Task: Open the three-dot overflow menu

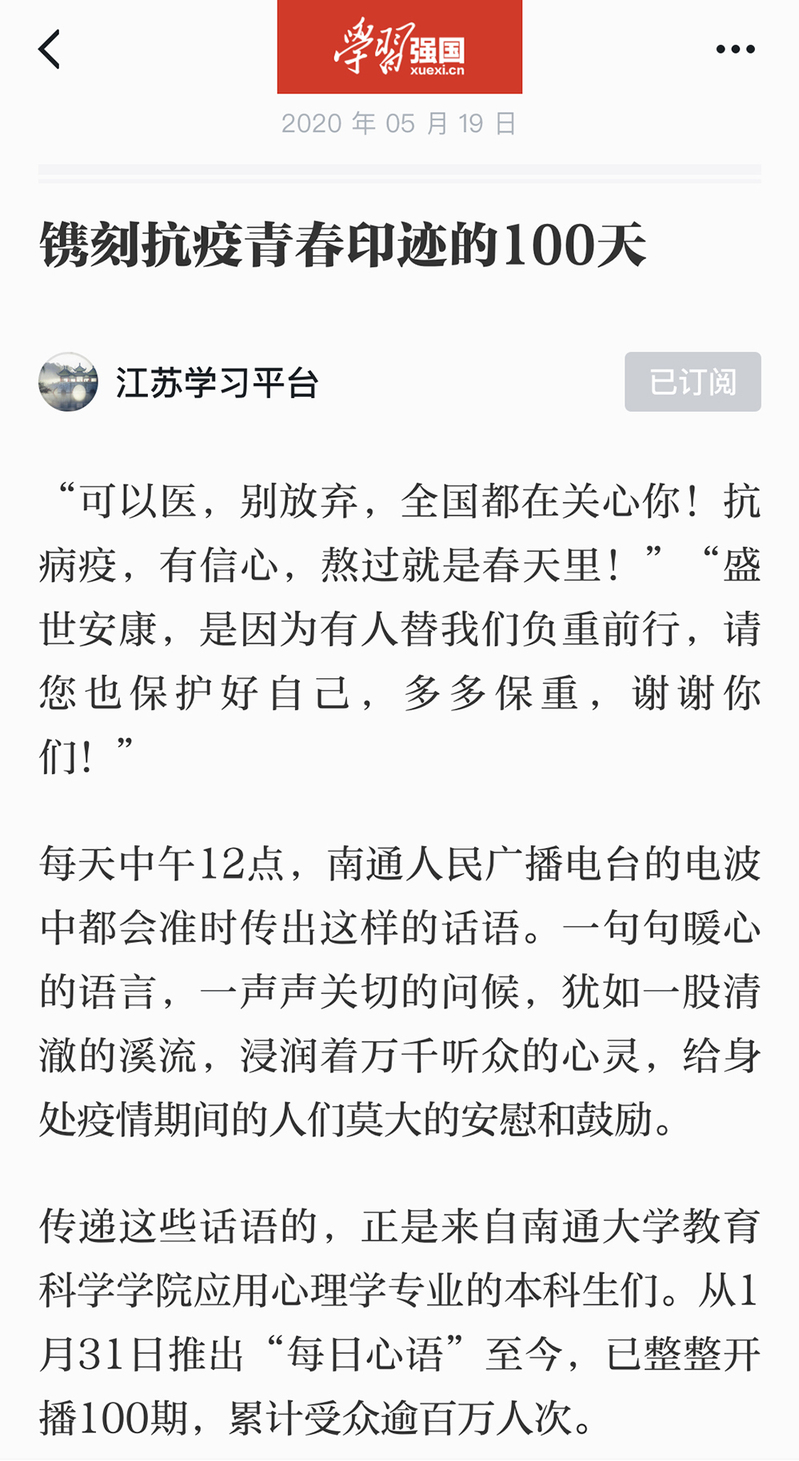Action: pos(735,49)
